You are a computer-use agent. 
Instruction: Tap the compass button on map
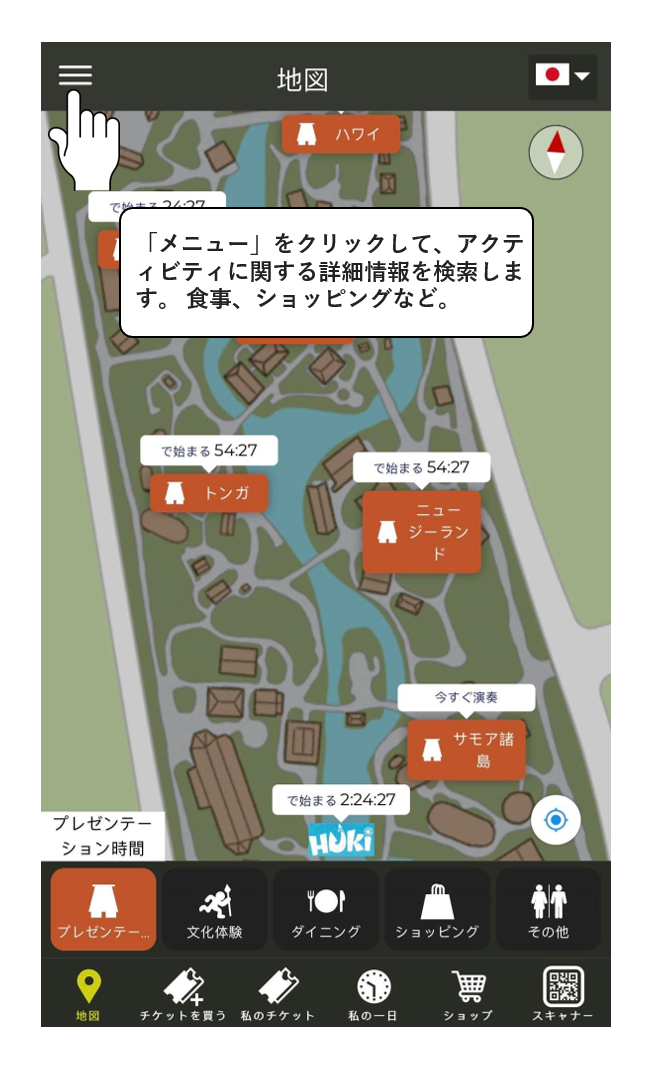555,153
